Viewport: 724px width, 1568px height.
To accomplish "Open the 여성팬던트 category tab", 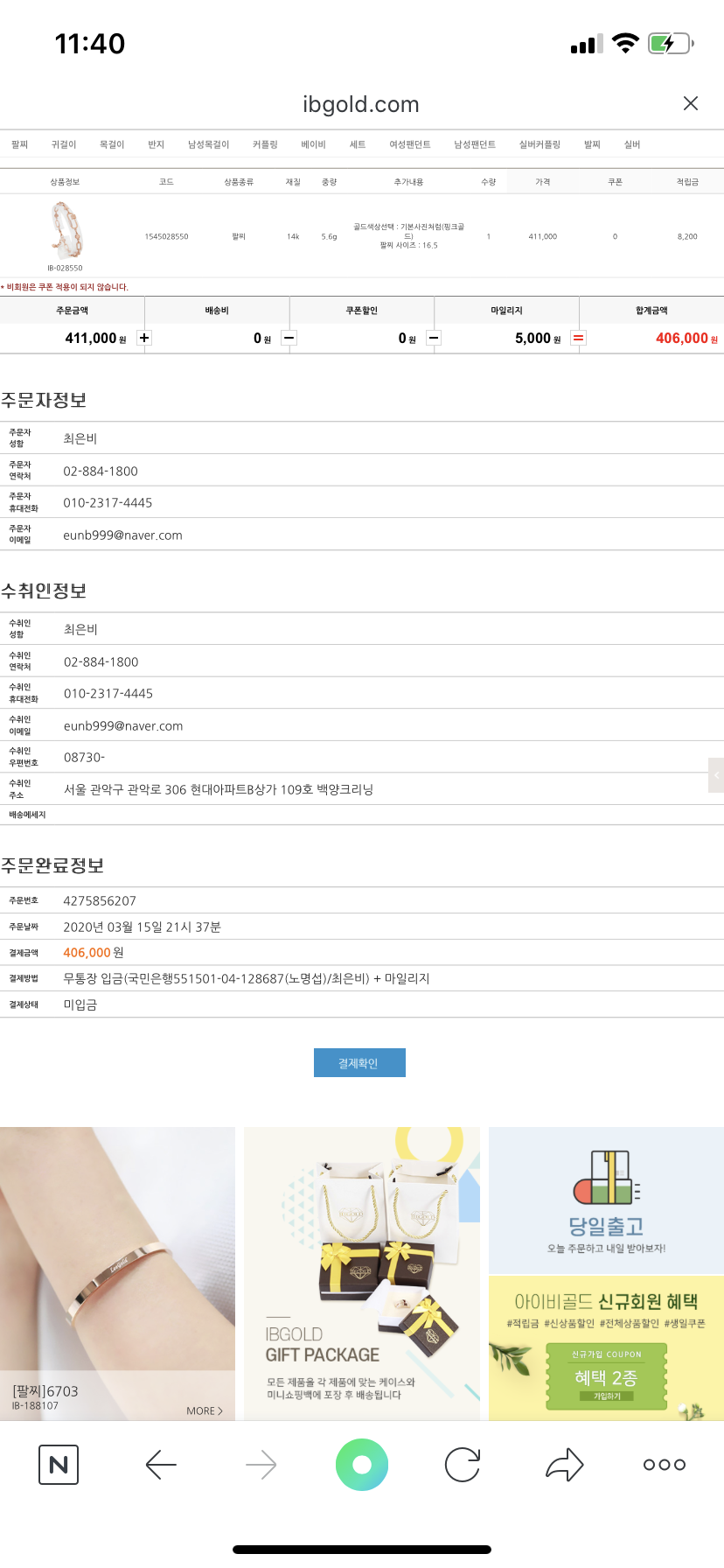I will click(410, 144).
